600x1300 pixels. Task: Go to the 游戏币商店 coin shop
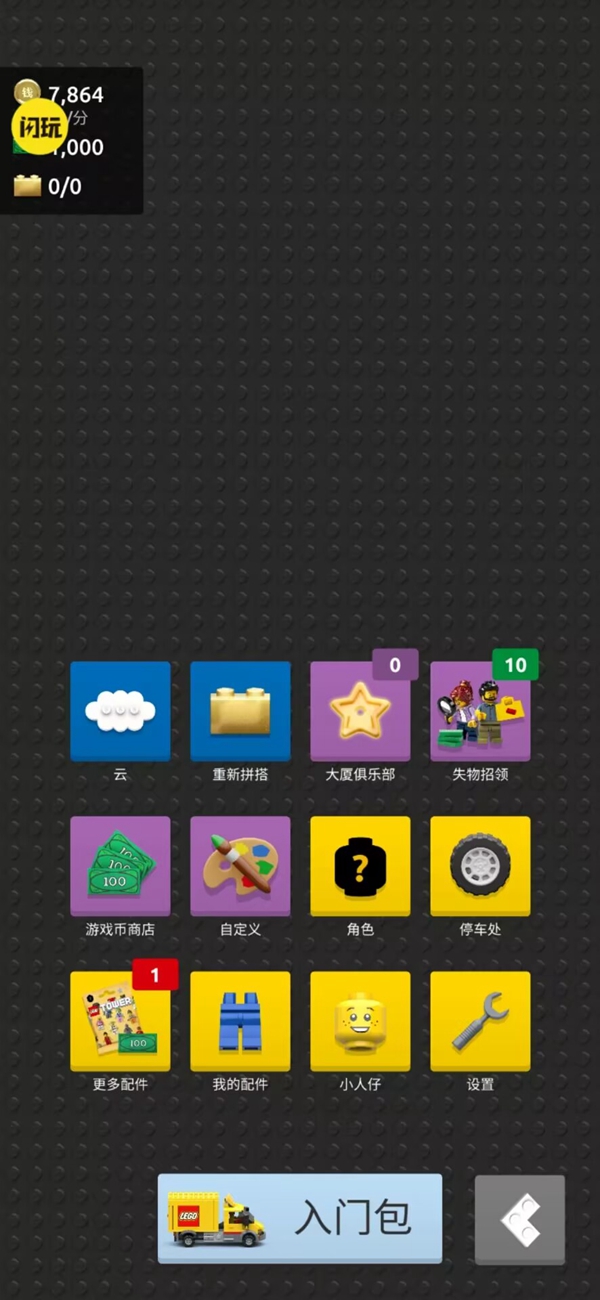[120, 866]
